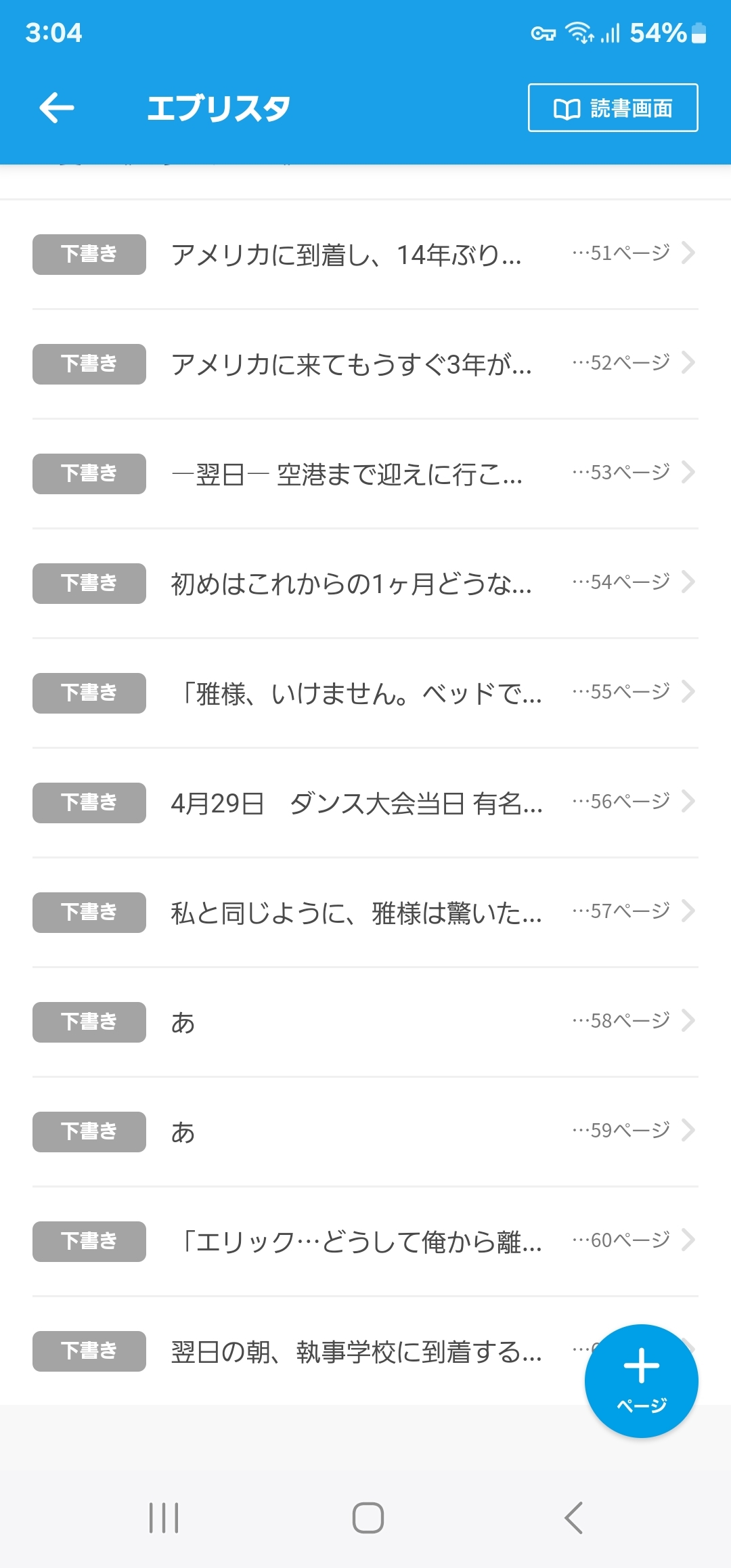Open draft page 53 starting with 翌日
This screenshot has width=731, height=1568.
(x=365, y=474)
